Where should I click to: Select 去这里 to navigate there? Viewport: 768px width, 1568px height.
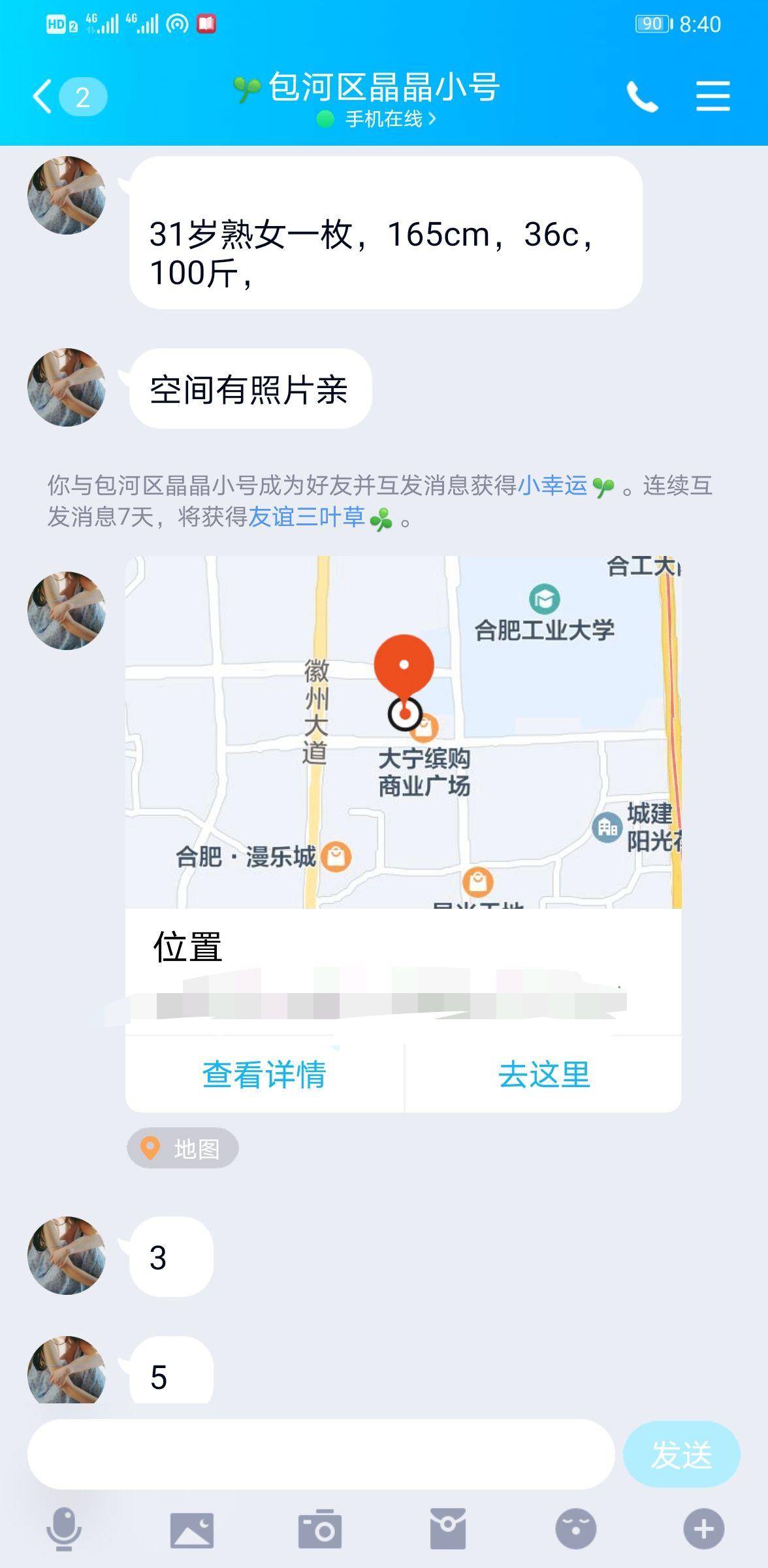coord(544,1074)
